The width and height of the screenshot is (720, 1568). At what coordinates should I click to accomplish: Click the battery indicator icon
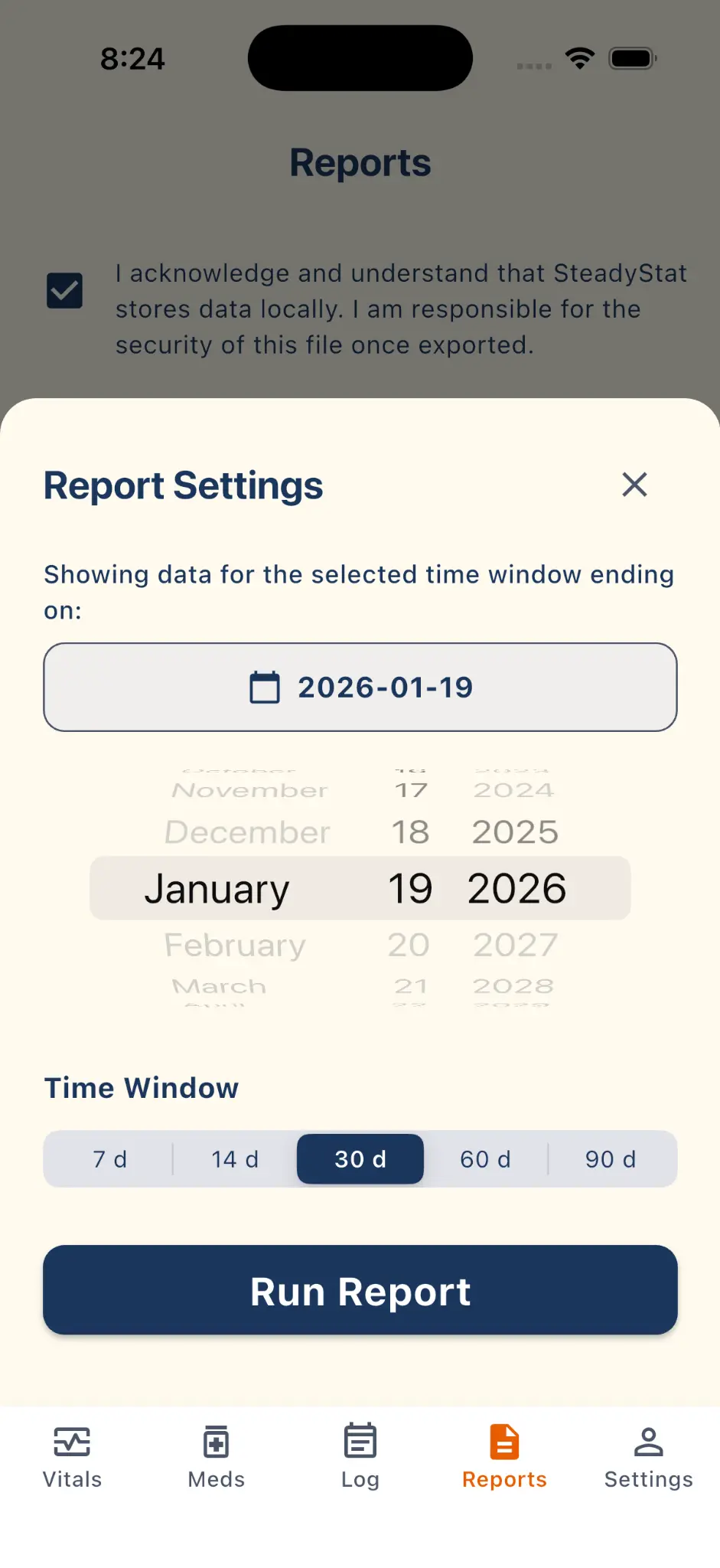point(632,57)
